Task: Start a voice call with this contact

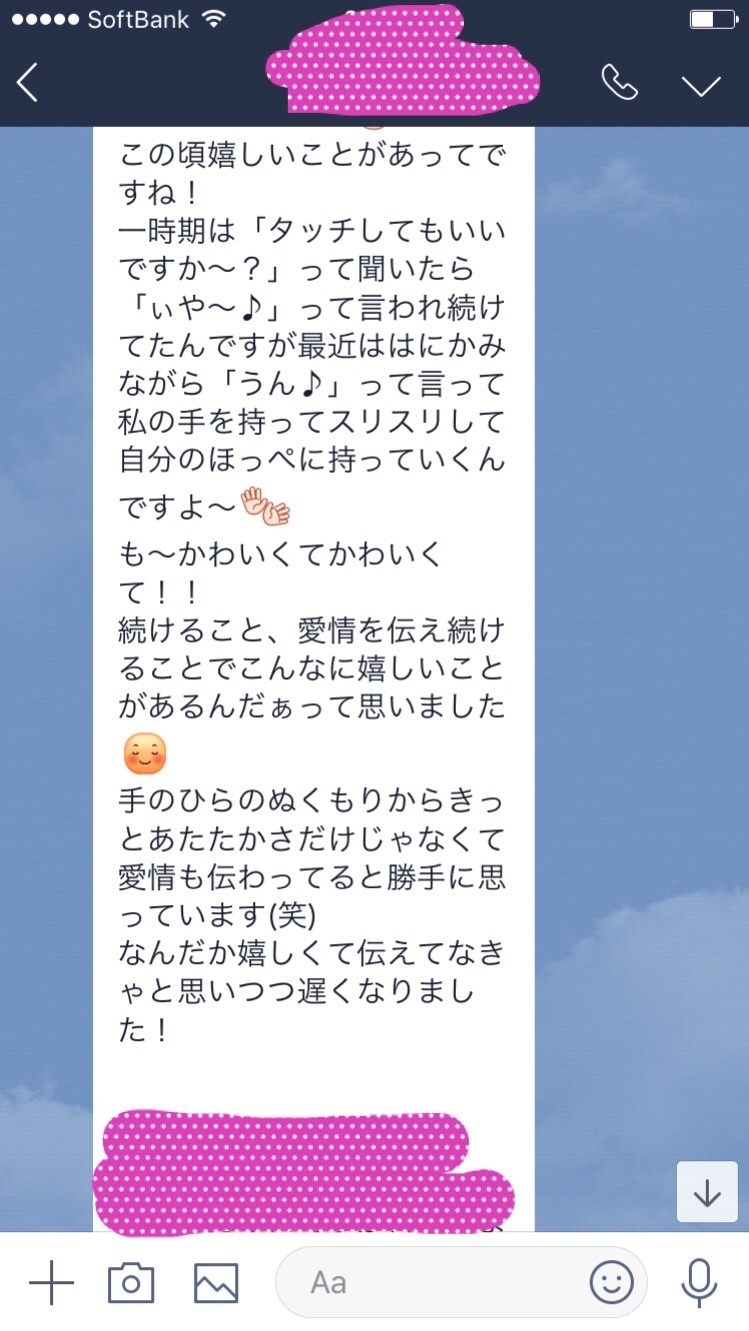Action: pos(620,84)
